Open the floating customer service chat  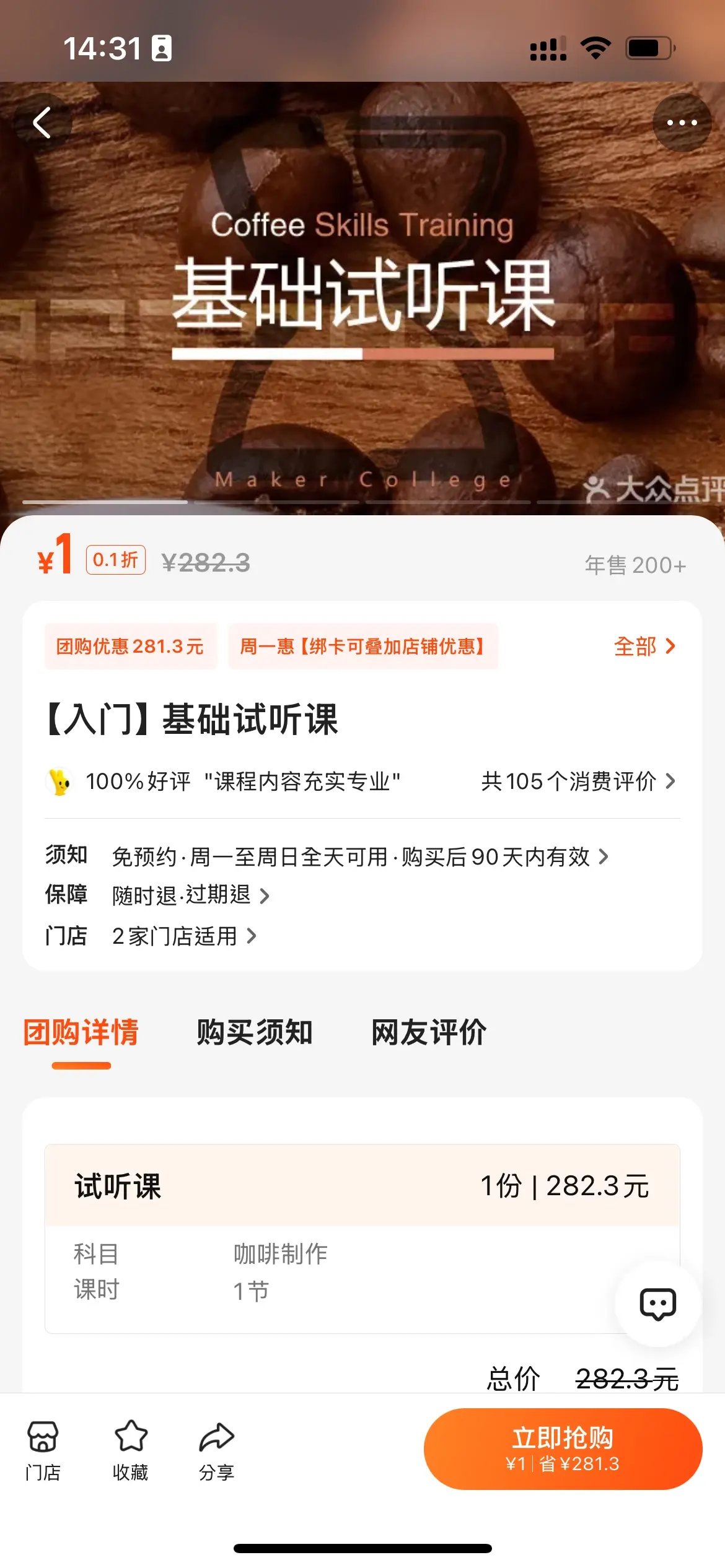tap(657, 1304)
